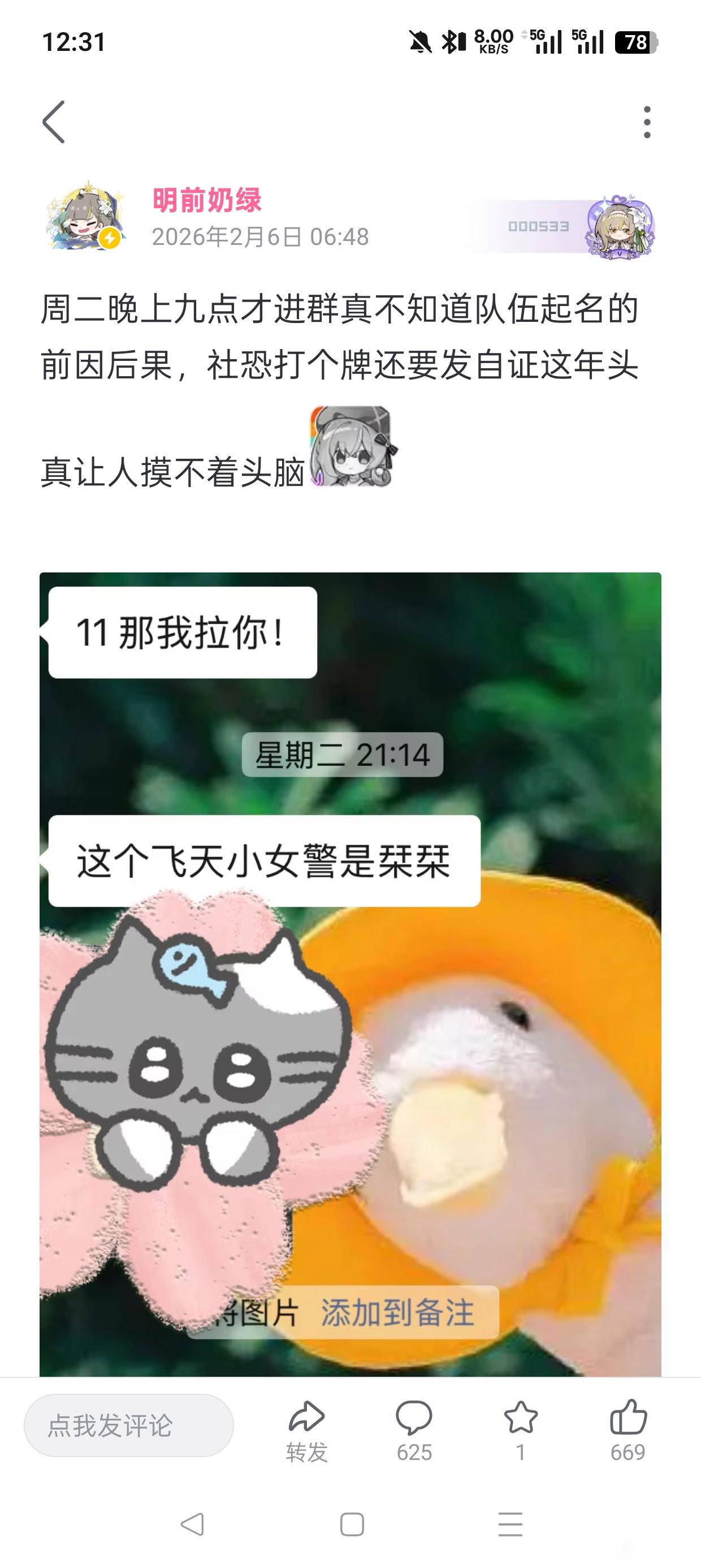Tap the username 明前奶绿

[207, 200]
